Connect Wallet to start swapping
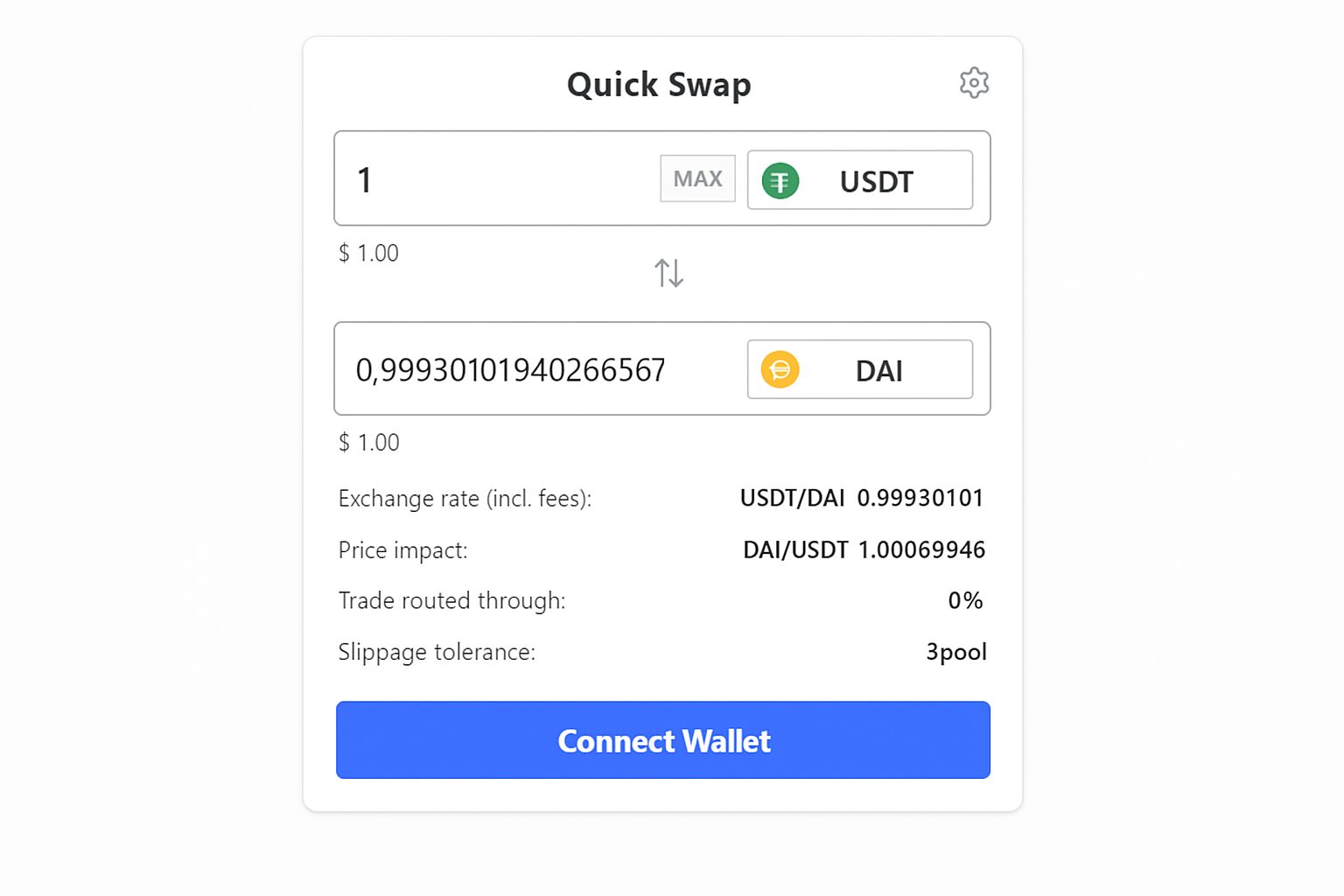This screenshot has height=896, width=1344. point(662,740)
